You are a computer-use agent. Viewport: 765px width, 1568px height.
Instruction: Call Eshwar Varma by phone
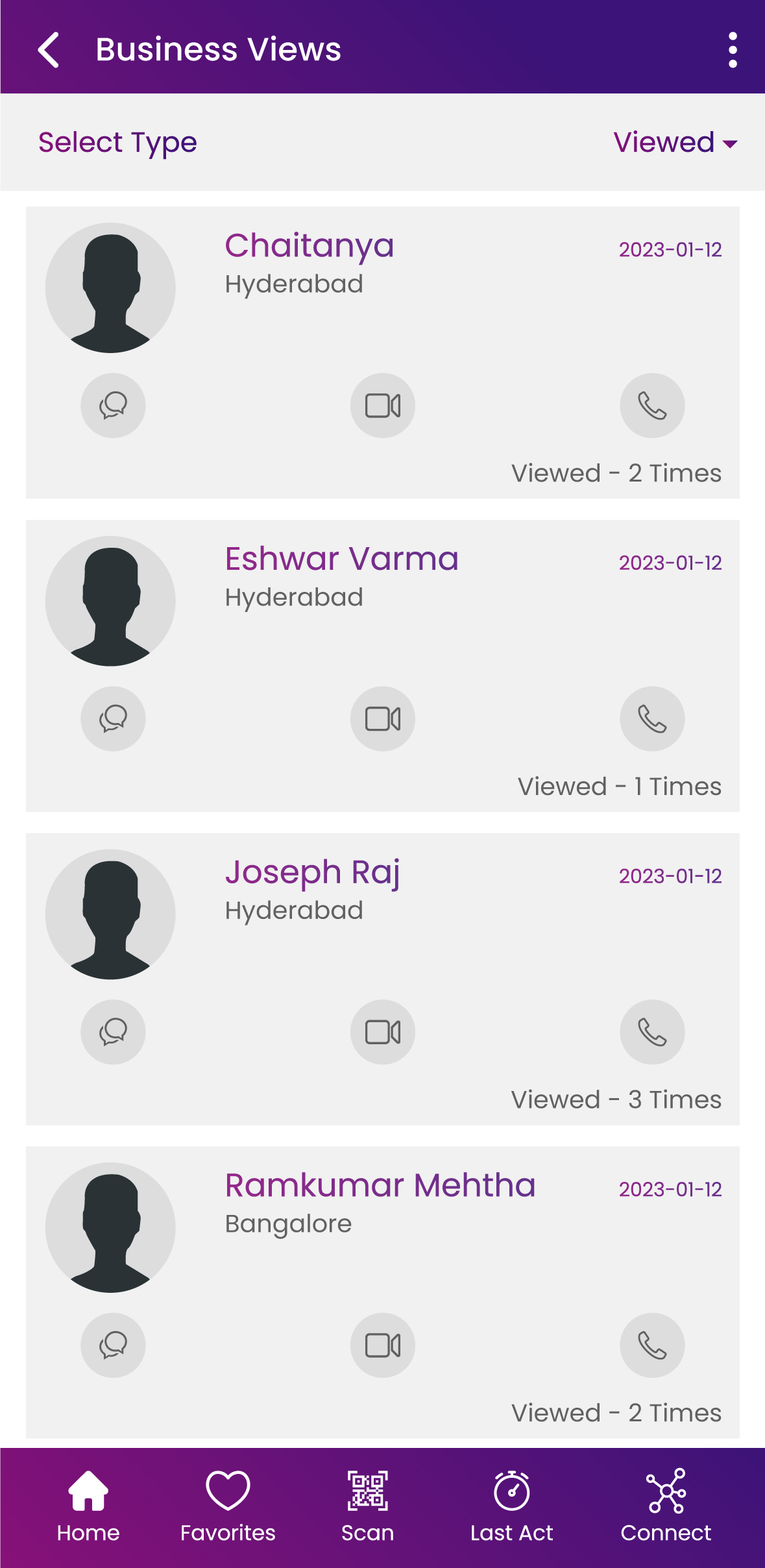[x=652, y=719]
